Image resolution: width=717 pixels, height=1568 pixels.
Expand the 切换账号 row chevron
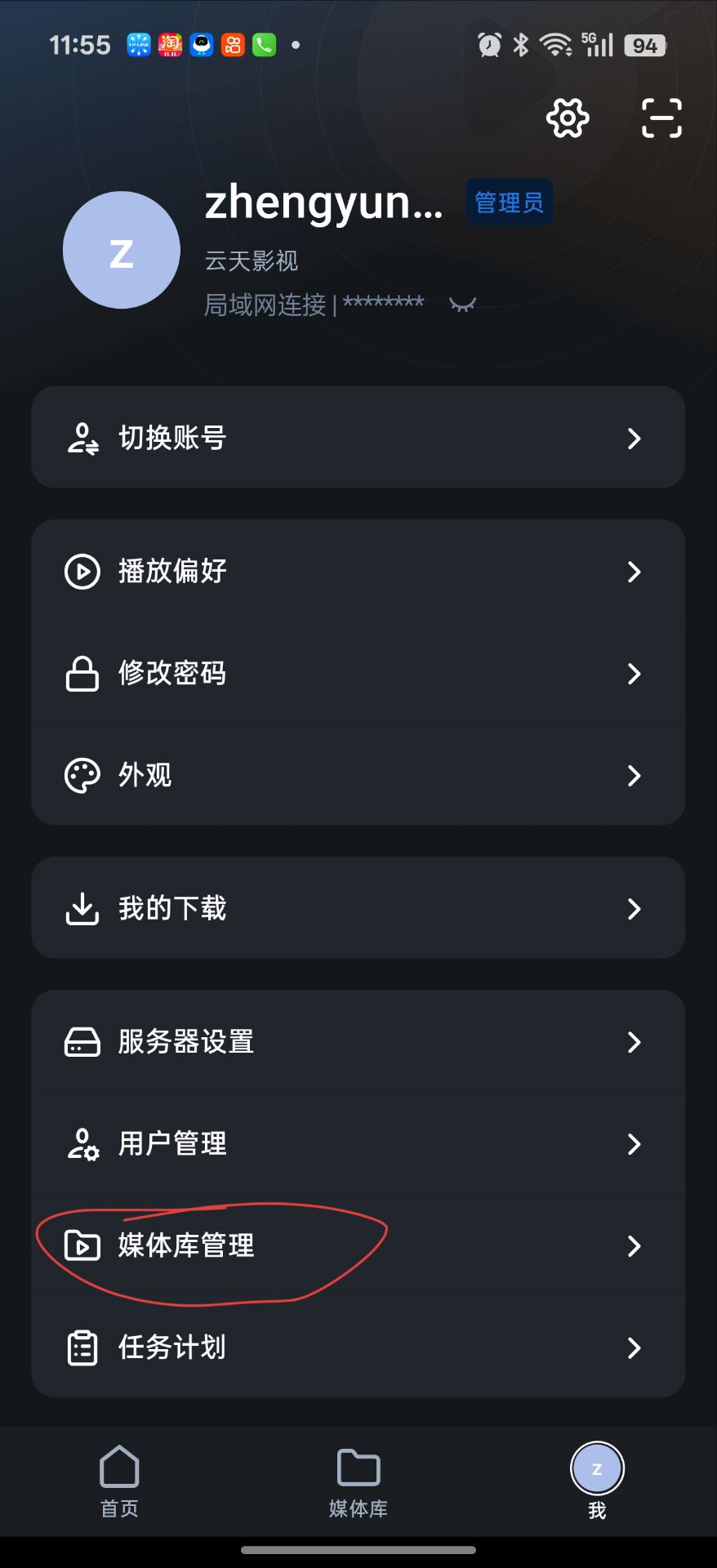pyautogui.click(x=635, y=439)
